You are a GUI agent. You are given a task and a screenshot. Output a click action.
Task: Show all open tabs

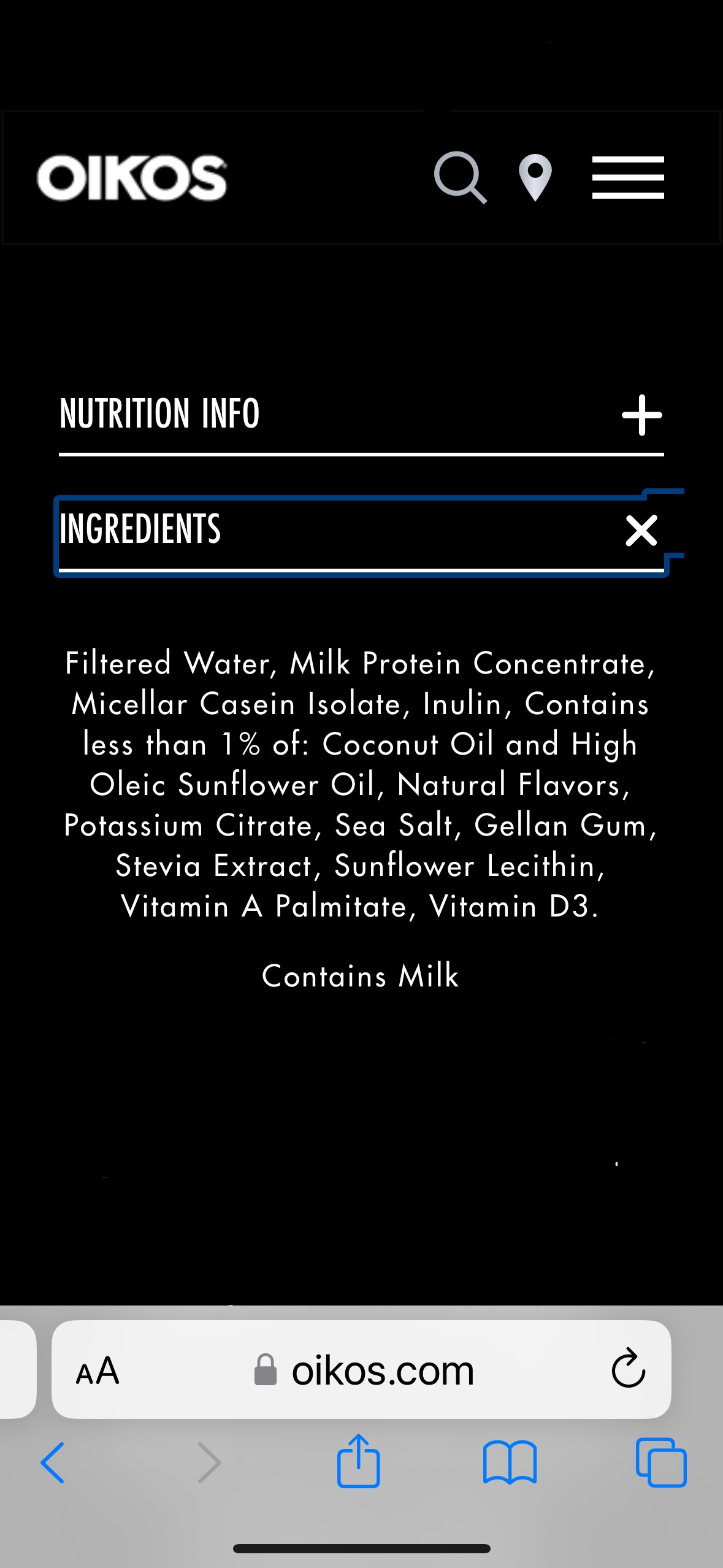tap(661, 1462)
